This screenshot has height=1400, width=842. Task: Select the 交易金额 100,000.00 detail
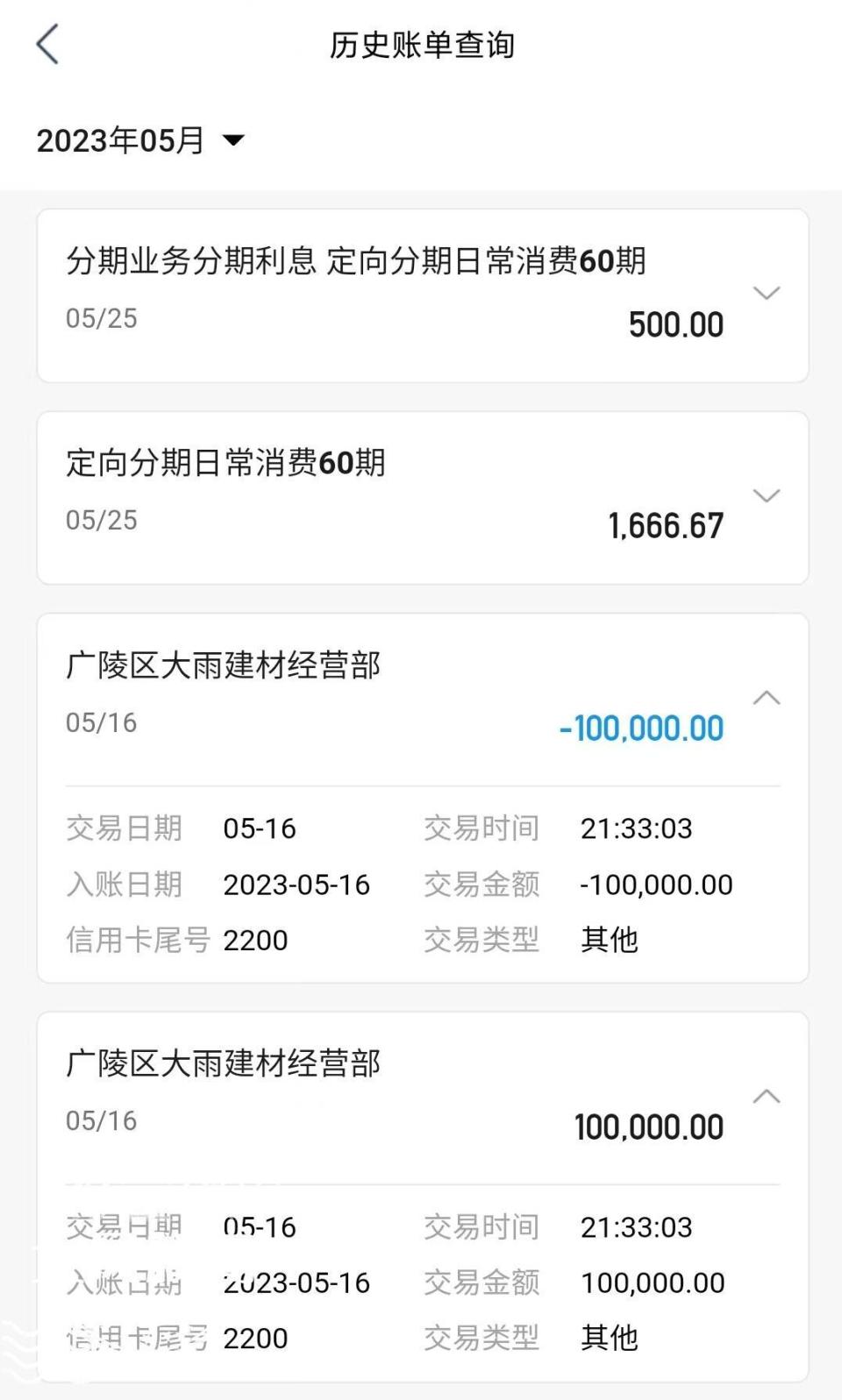point(653,1283)
